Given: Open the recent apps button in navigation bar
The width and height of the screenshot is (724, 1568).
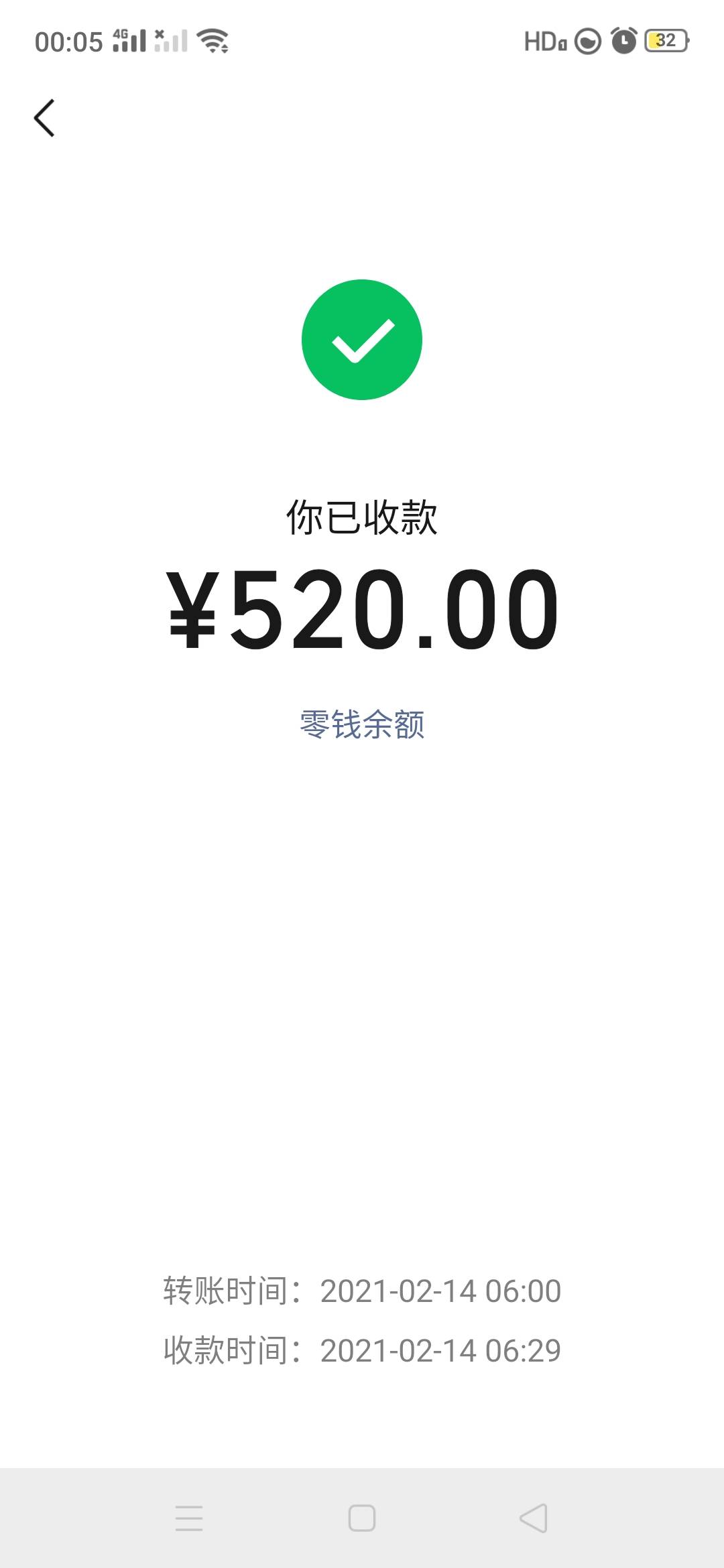Looking at the screenshot, I should pos(190,1519).
